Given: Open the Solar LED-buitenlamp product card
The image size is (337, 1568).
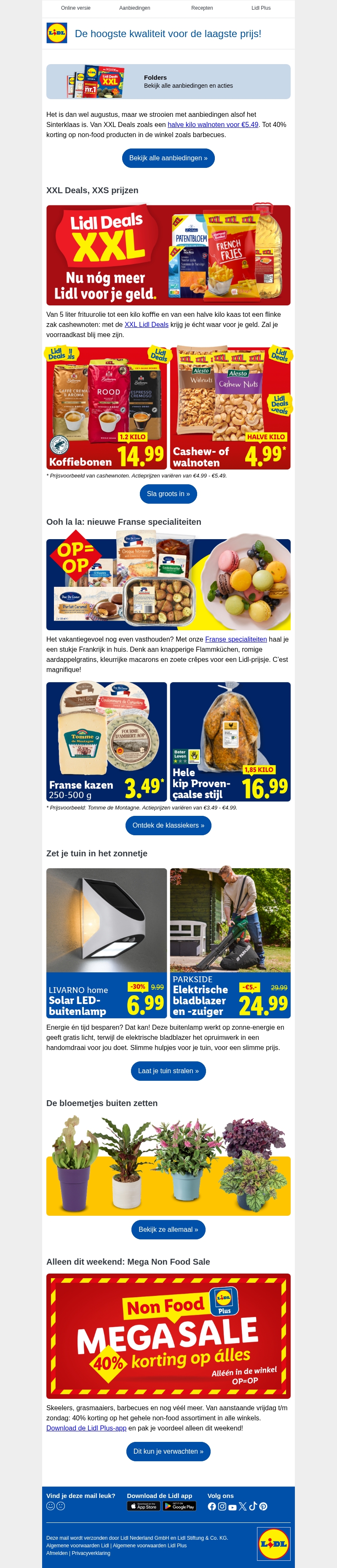Looking at the screenshot, I should 107,943.
